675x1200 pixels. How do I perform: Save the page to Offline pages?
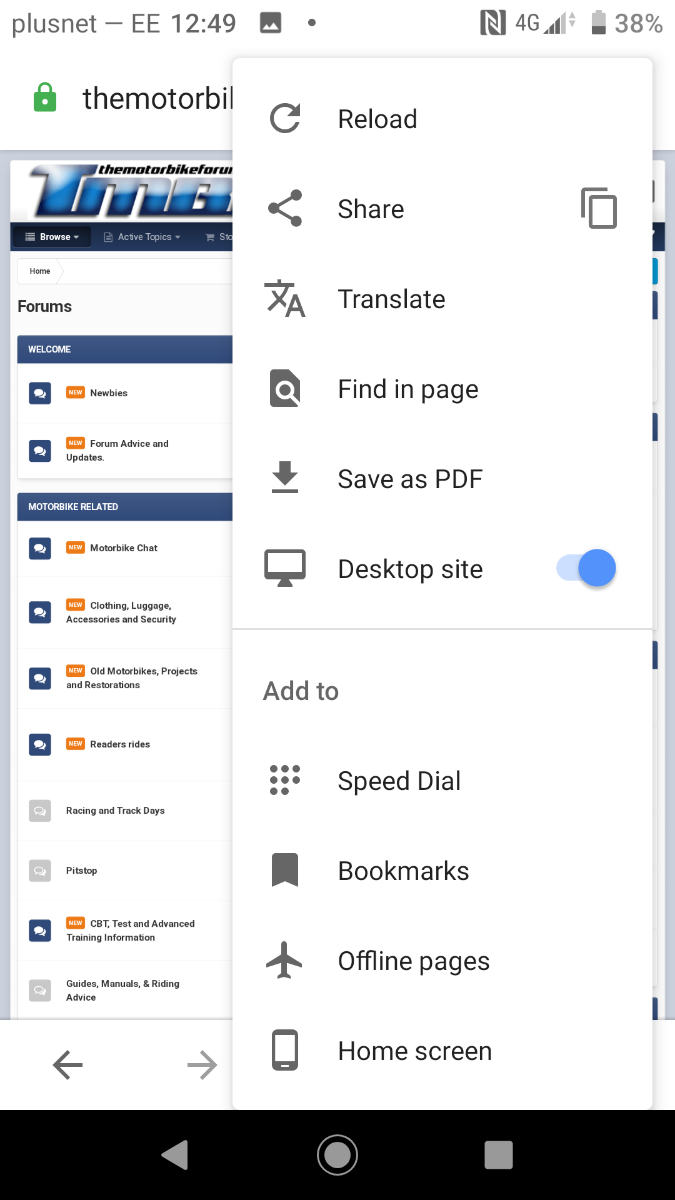point(442,961)
